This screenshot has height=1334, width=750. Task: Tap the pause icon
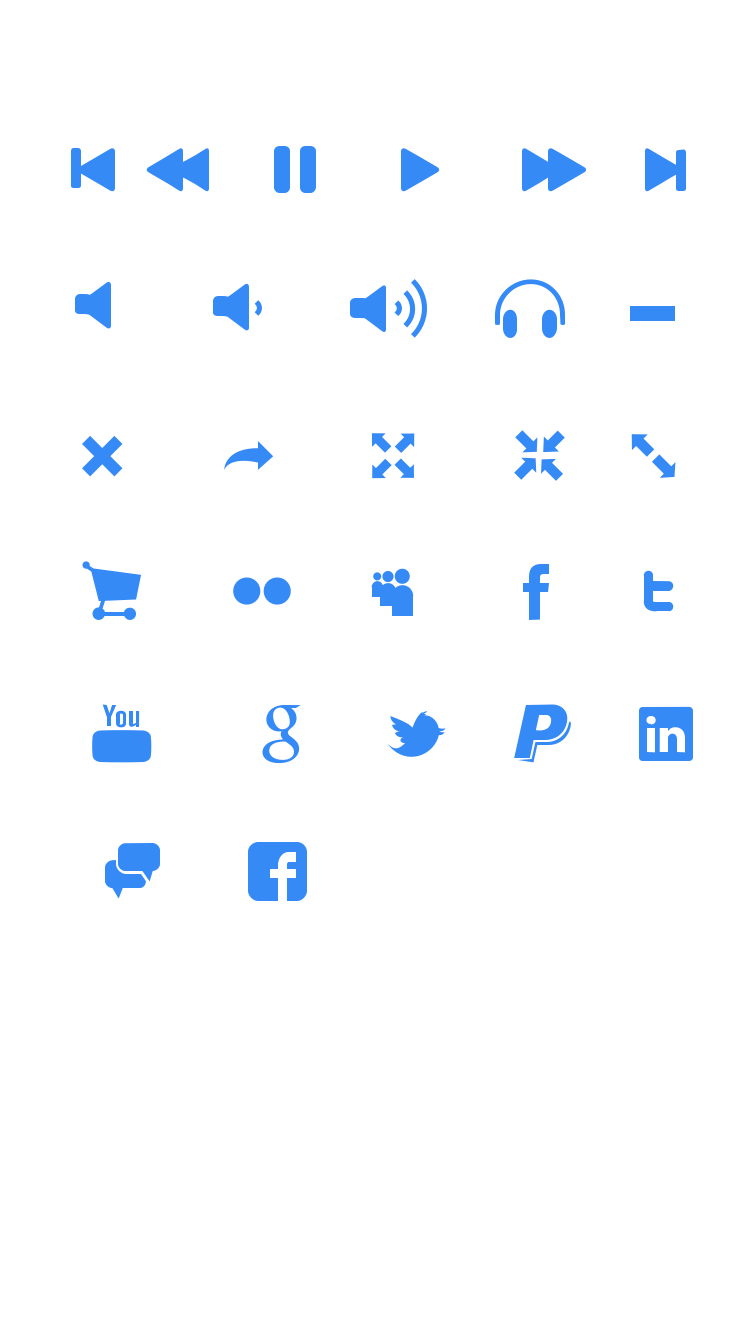tap(295, 169)
